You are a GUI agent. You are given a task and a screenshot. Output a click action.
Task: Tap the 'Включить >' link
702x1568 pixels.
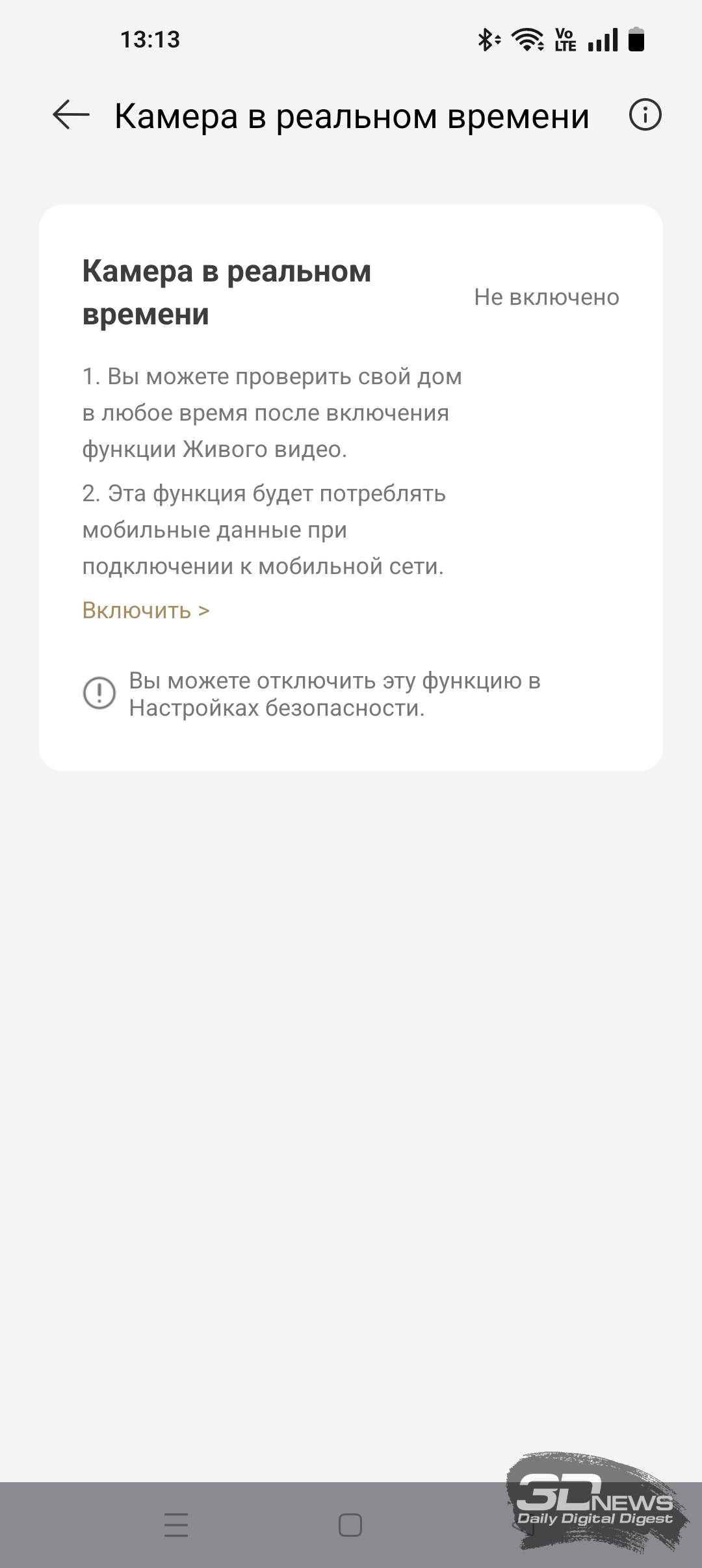tap(146, 610)
